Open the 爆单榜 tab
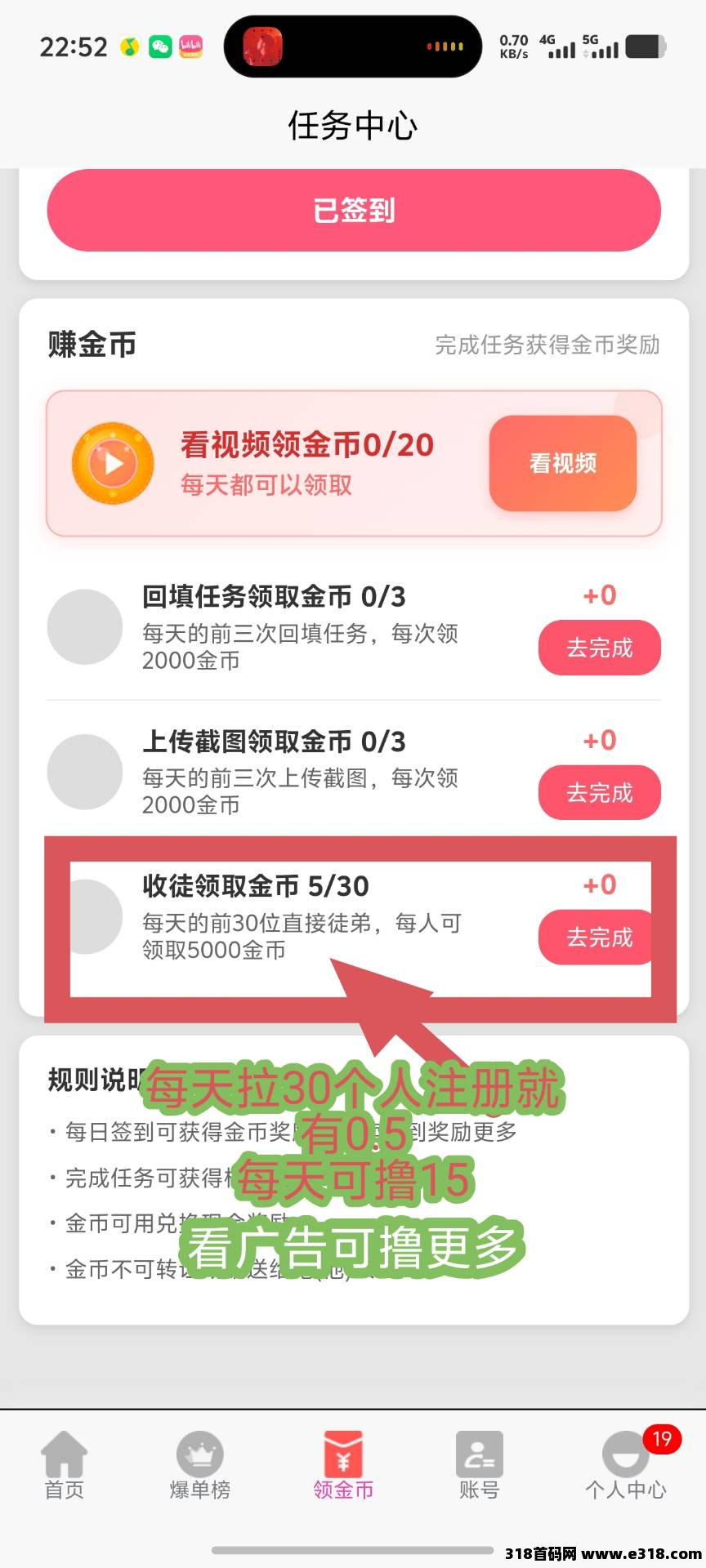 coord(199,1467)
